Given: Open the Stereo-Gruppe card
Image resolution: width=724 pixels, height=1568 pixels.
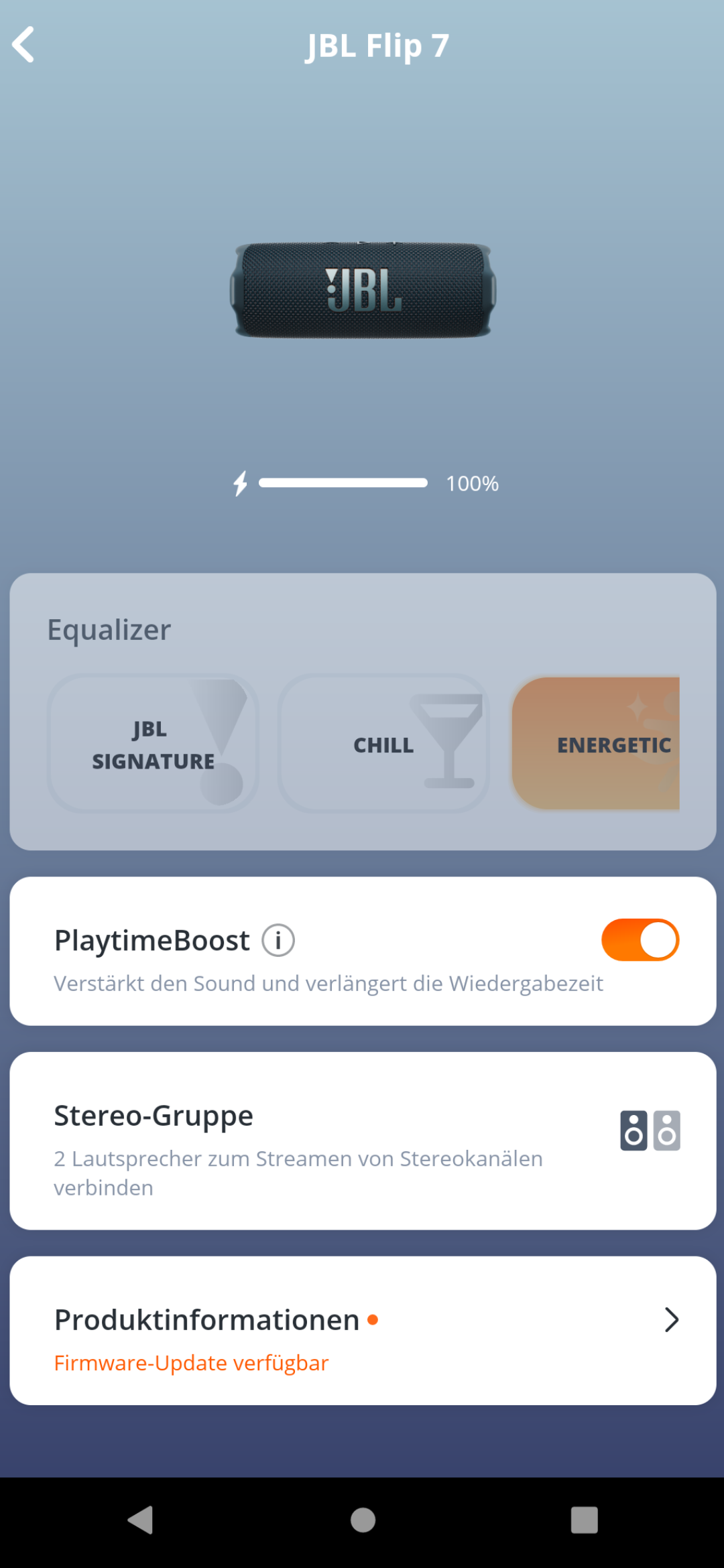Looking at the screenshot, I should pyautogui.click(x=363, y=1140).
